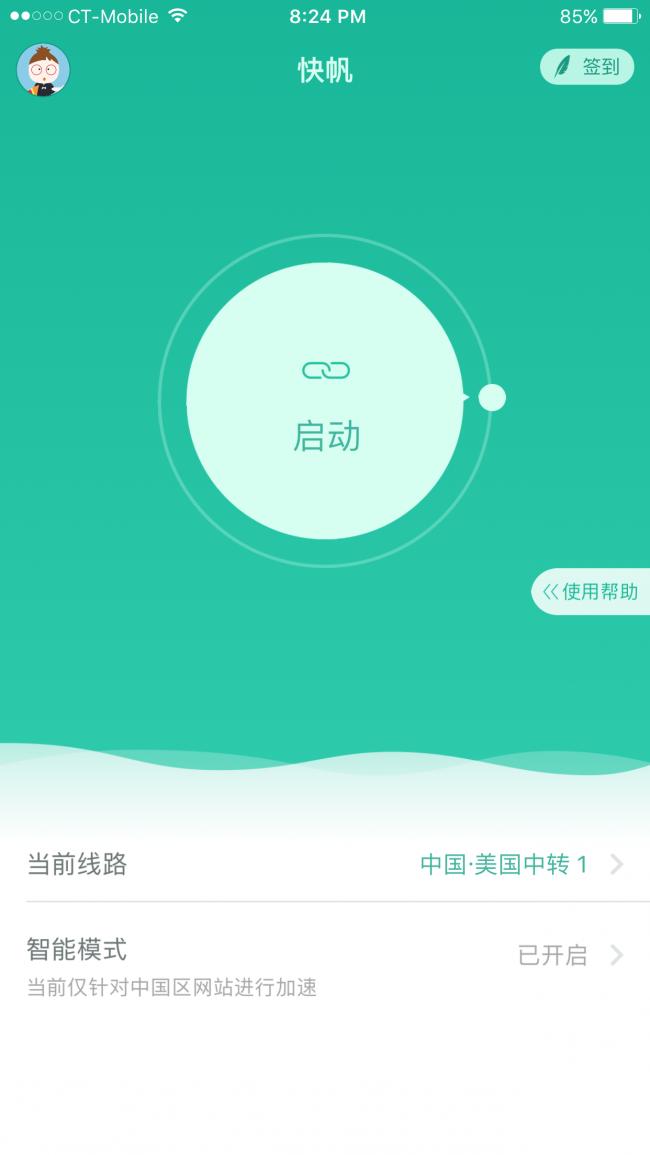The image size is (650, 1155).
Task: Open the profile avatar
Action: (43, 70)
